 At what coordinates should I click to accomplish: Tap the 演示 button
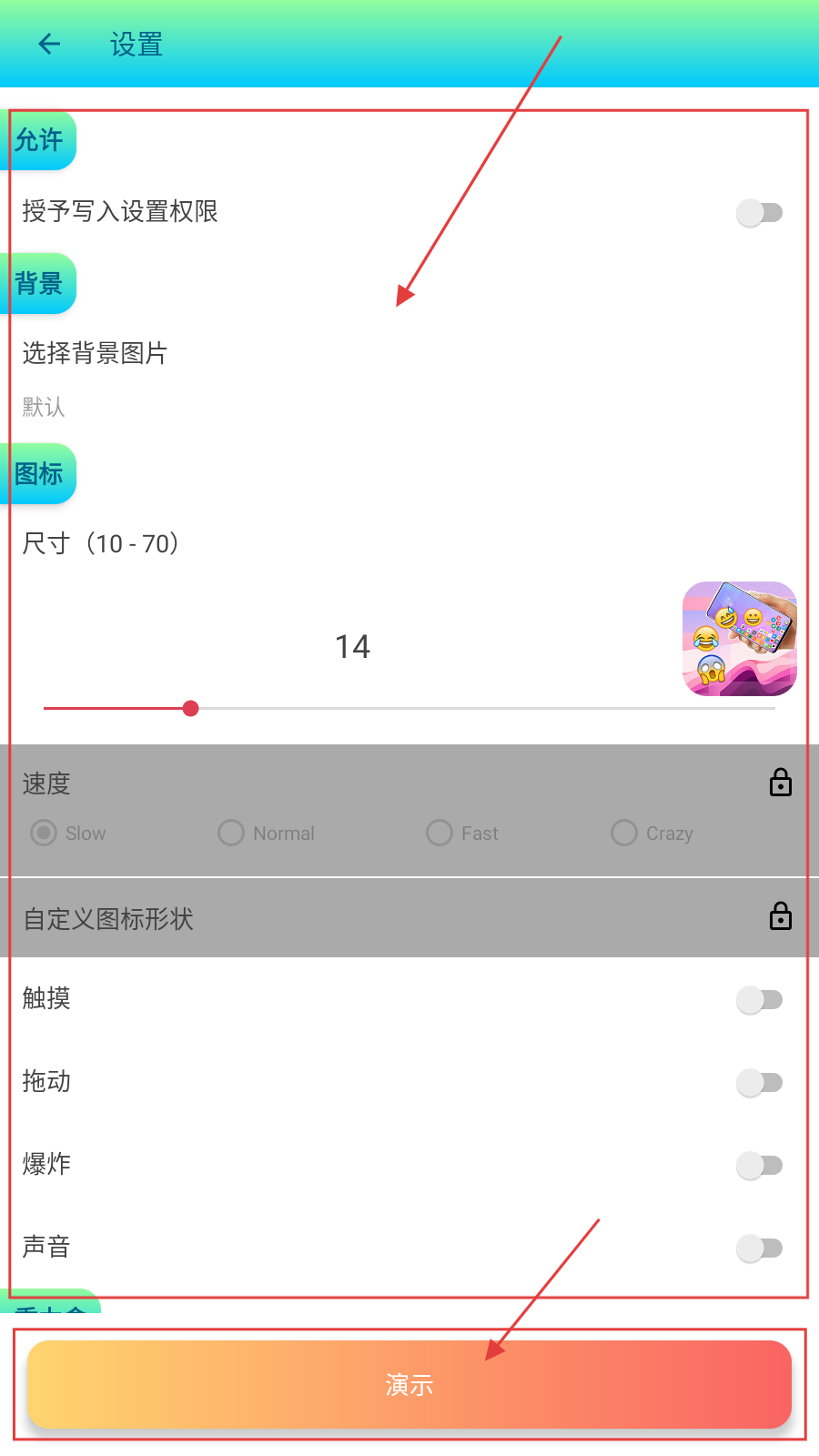pyautogui.click(x=409, y=1384)
